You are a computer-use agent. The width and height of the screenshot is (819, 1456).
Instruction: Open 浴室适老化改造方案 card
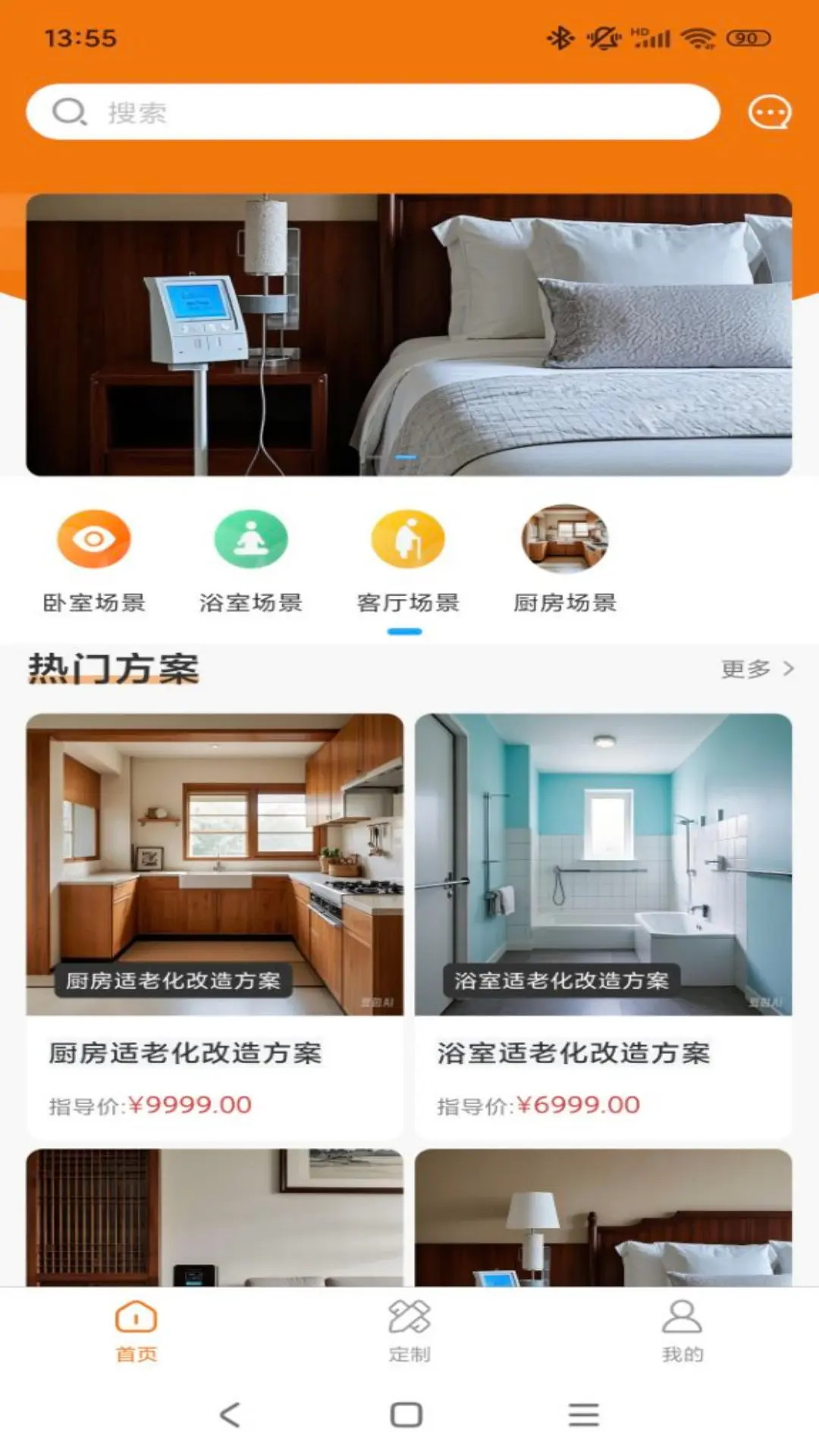(x=603, y=925)
